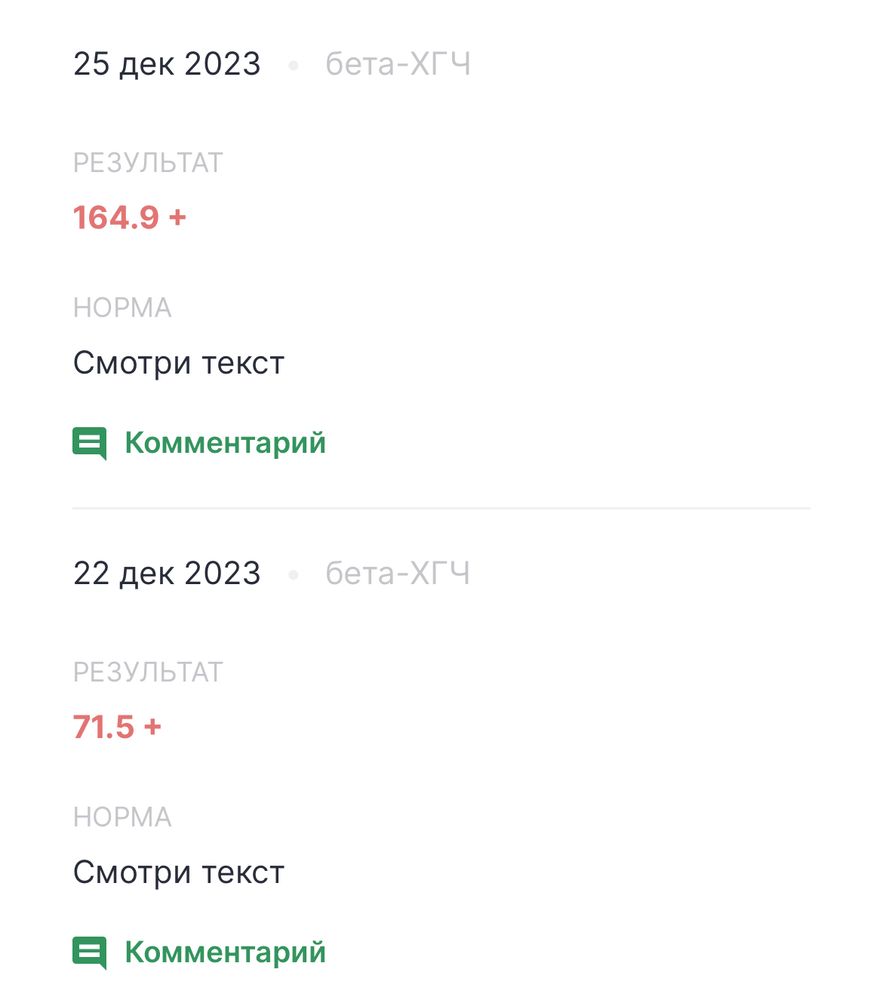883x1000 pixels.
Task: Select the бета-ХГЧ test label dated 25 дек
Action: [x=396, y=63]
